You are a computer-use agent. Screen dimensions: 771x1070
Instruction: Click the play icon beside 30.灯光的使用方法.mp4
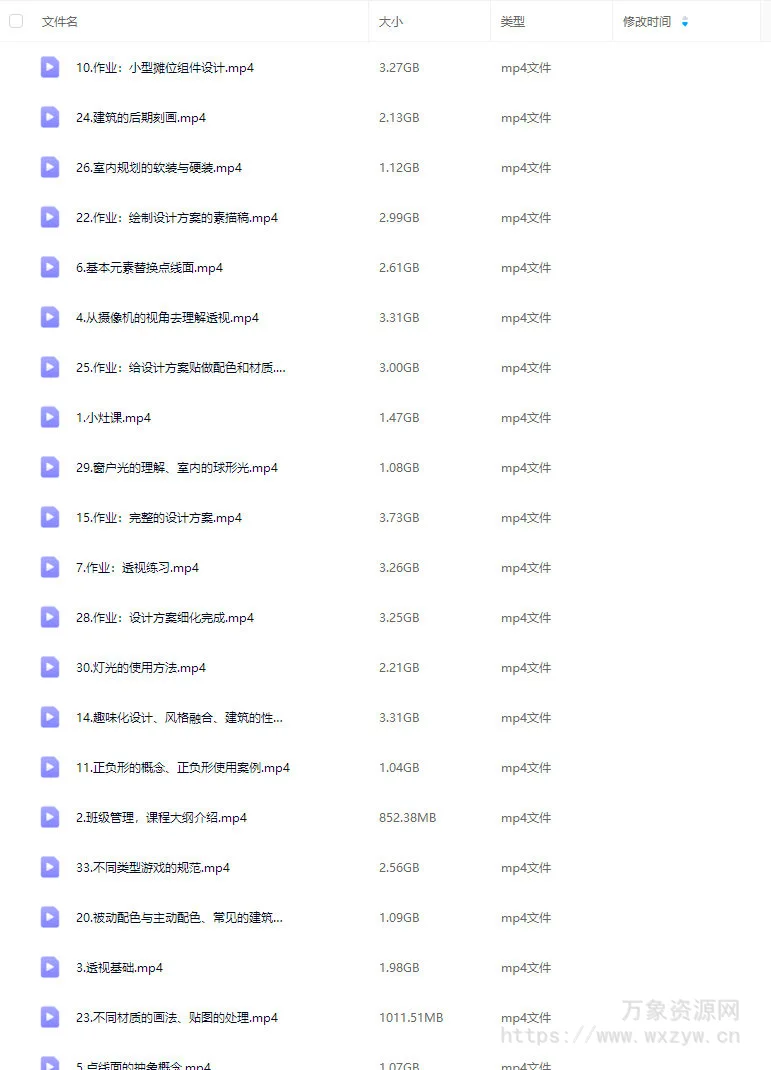[50, 667]
